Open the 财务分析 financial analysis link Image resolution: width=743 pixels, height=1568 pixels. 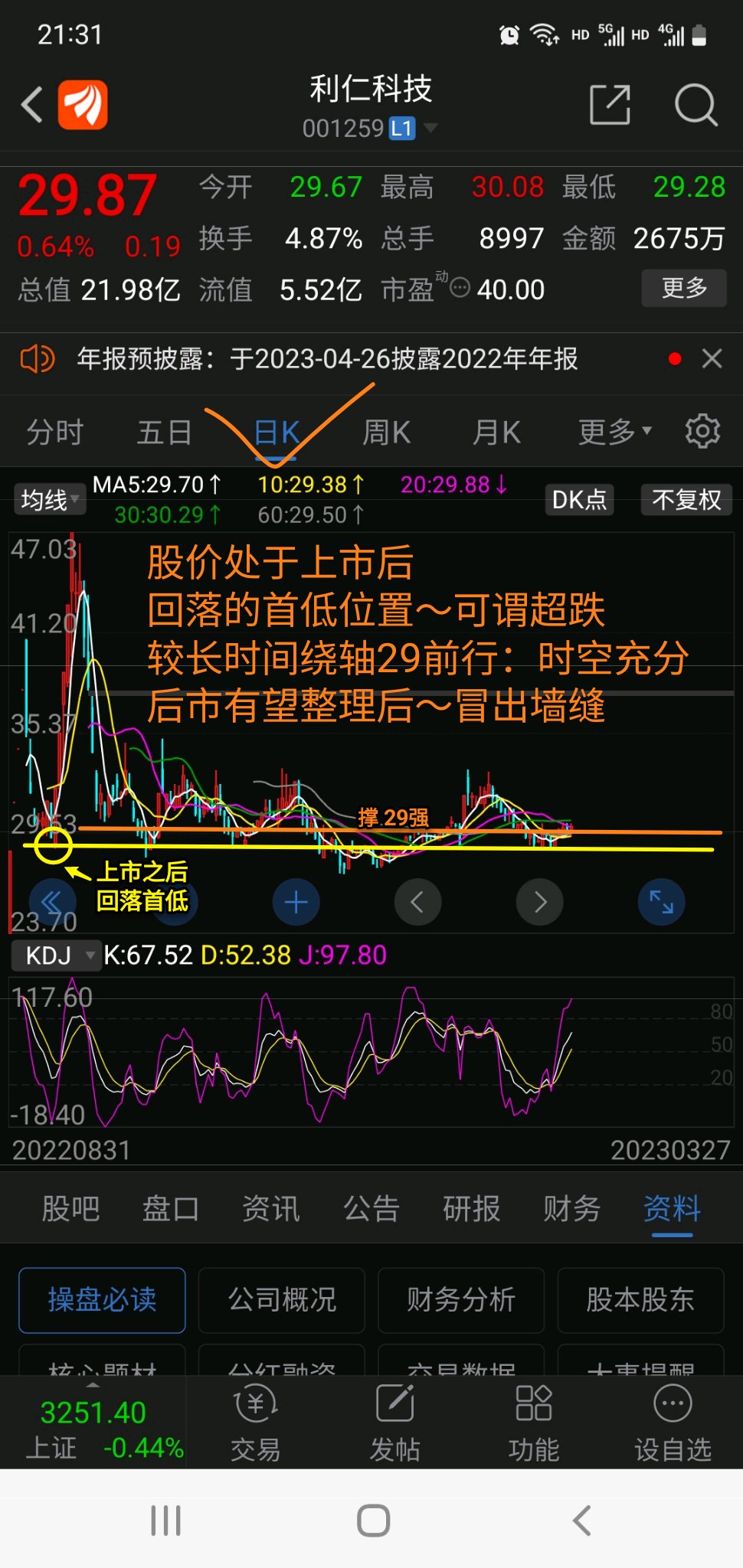(460, 1300)
